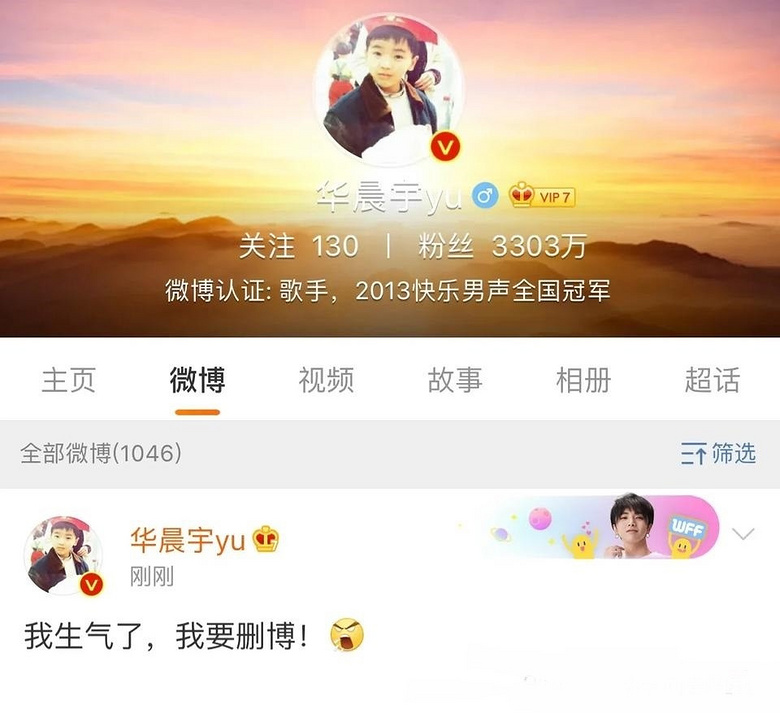Open the post 我生气了，我要删博！
780x713 pixels.
166,636
